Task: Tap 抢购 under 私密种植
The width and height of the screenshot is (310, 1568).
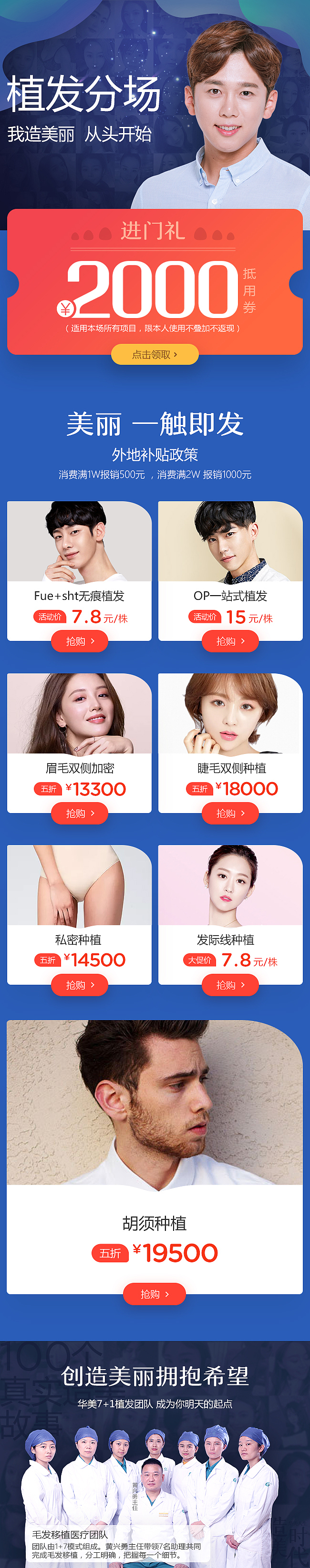Action: pos(80,985)
